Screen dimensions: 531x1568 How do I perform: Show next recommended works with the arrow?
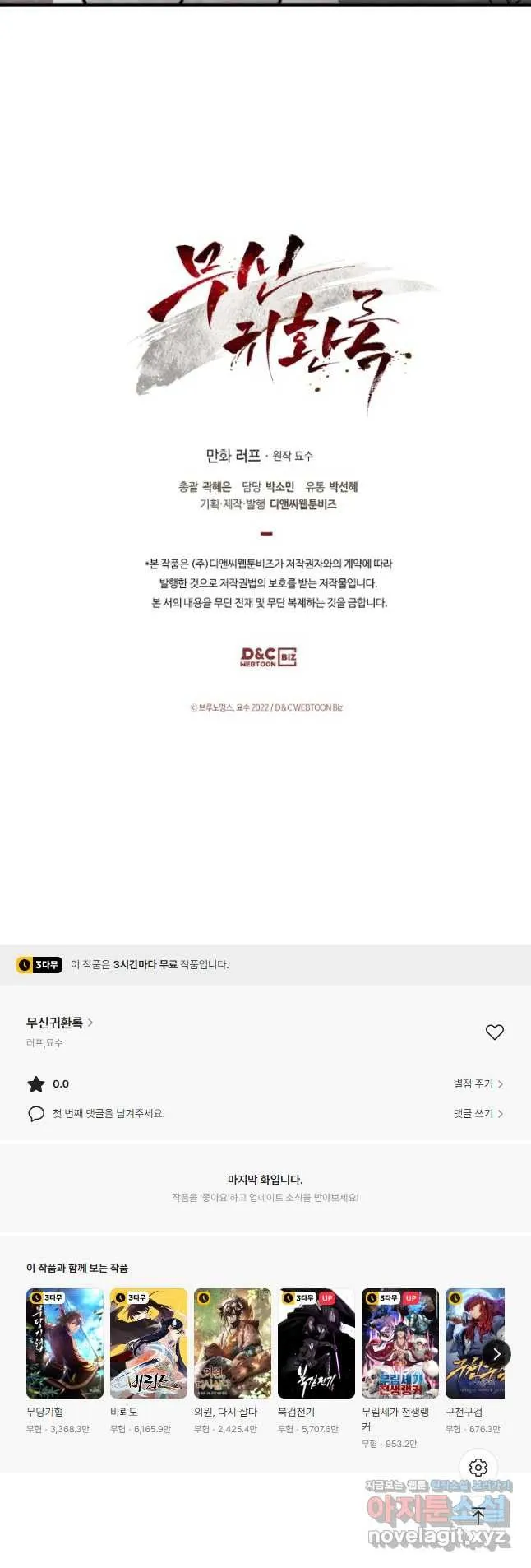click(x=496, y=1353)
